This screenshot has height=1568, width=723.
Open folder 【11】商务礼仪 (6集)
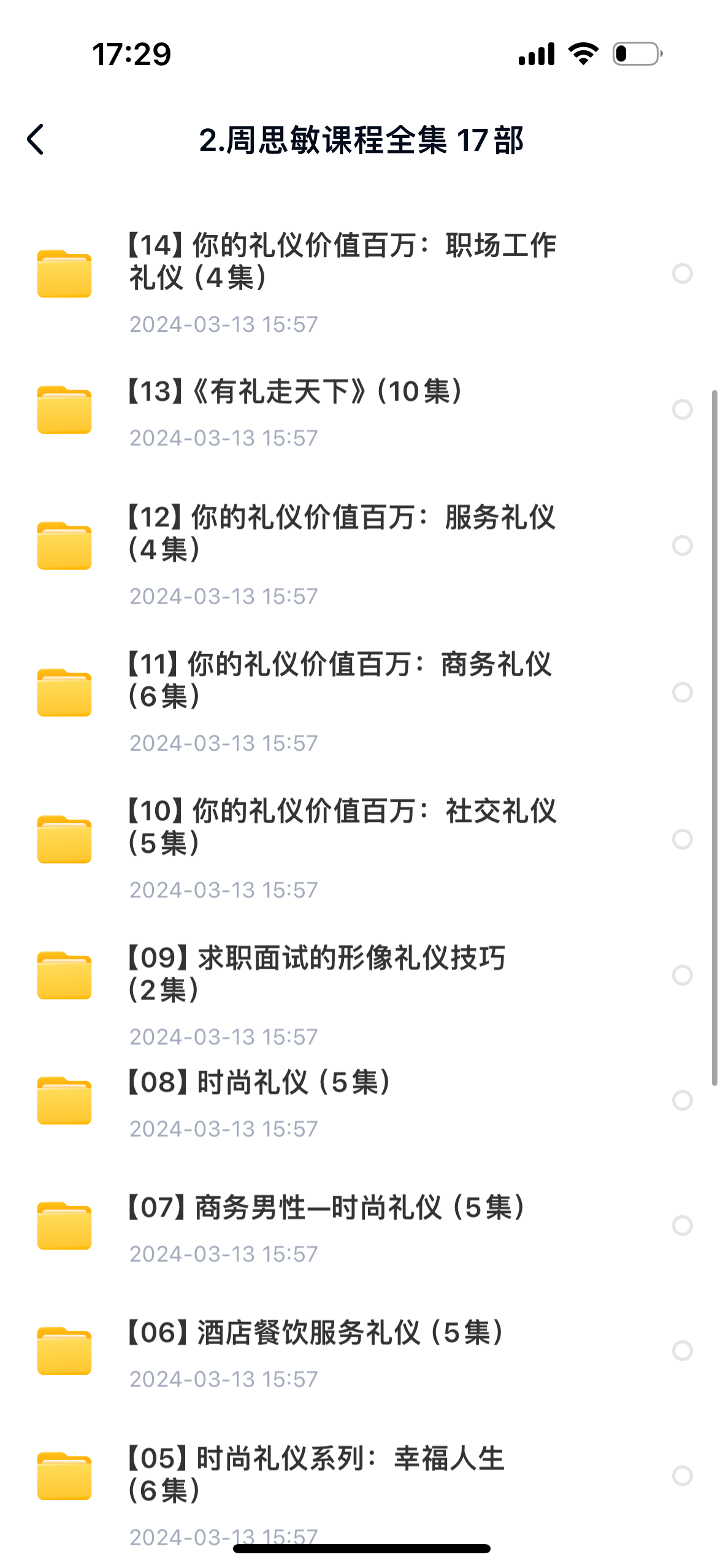pyautogui.click(x=340, y=680)
